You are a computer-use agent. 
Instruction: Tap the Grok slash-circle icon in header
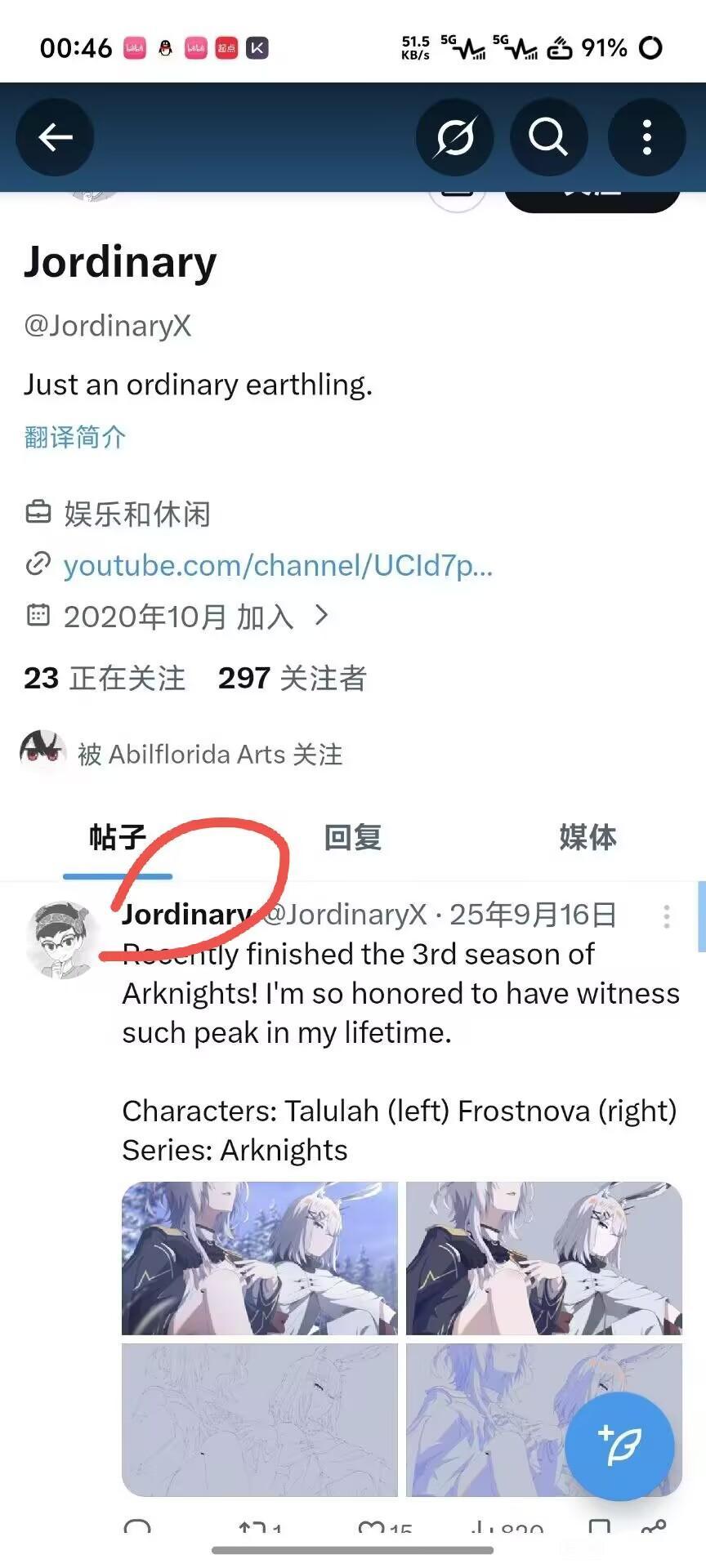(x=454, y=137)
